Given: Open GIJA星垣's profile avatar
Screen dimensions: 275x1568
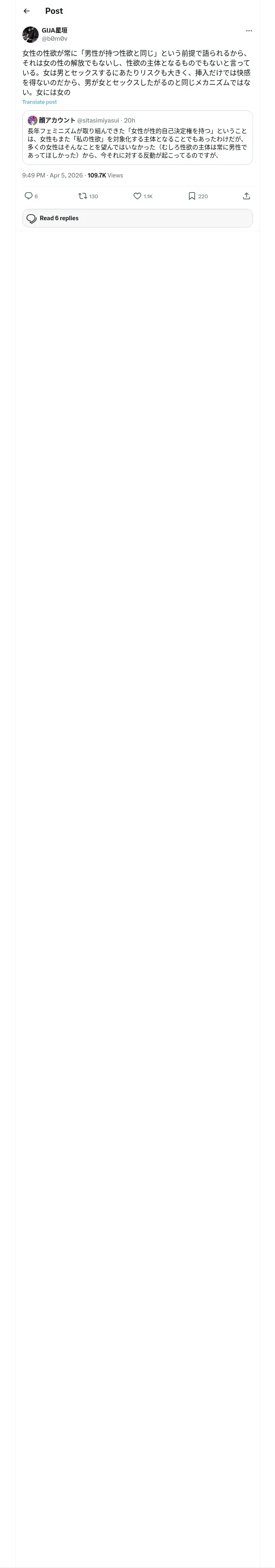Looking at the screenshot, I should point(31,34).
